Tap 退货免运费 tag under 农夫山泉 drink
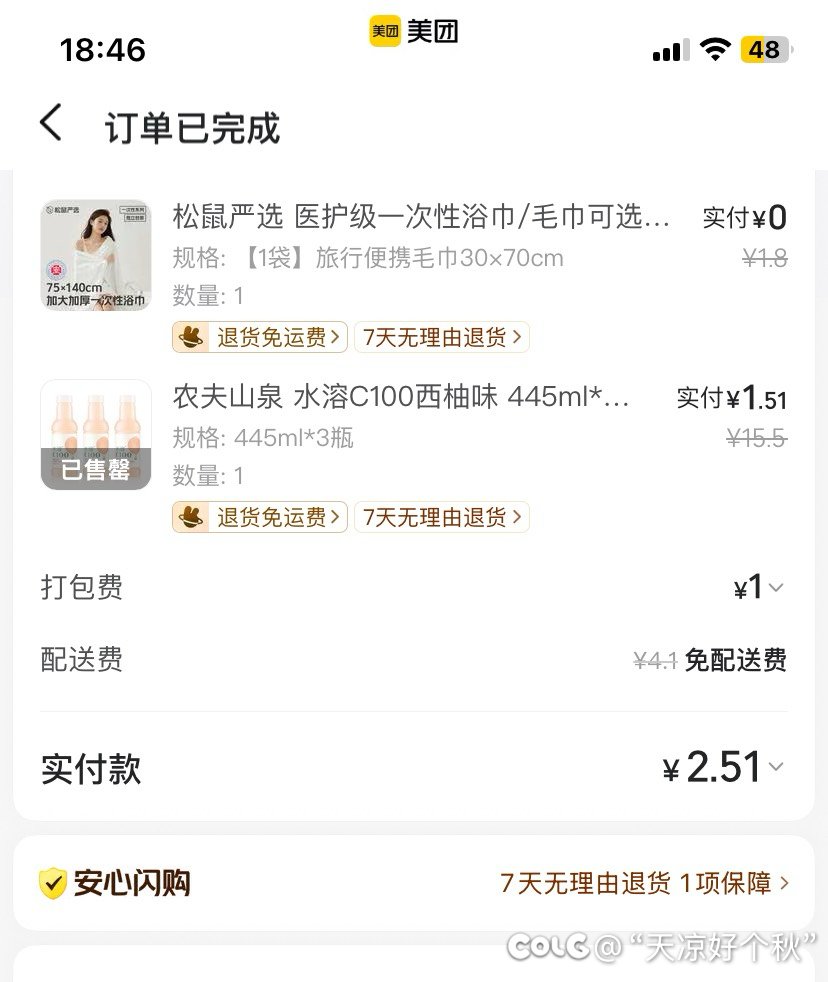 260,517
